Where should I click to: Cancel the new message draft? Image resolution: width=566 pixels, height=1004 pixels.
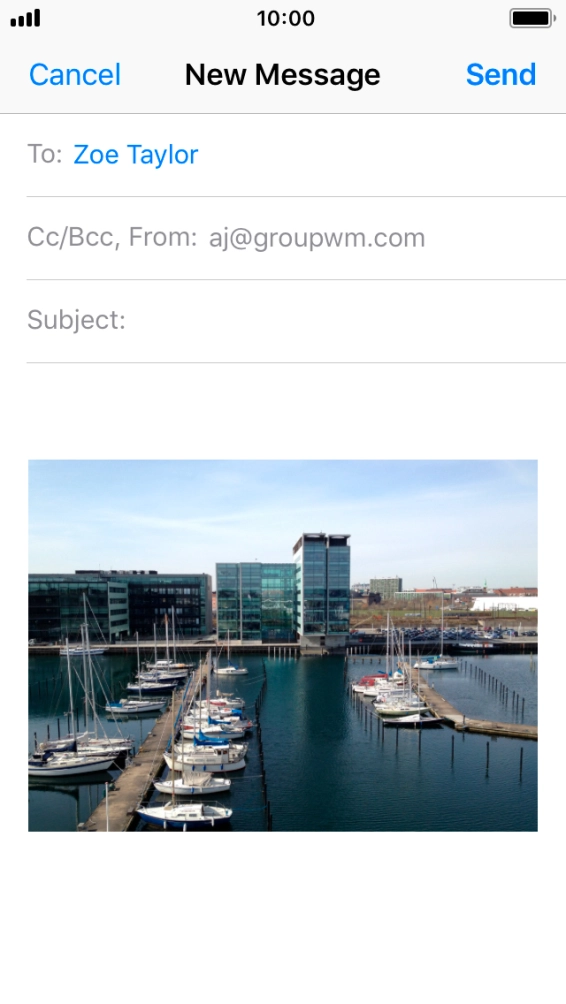[75, 75]
